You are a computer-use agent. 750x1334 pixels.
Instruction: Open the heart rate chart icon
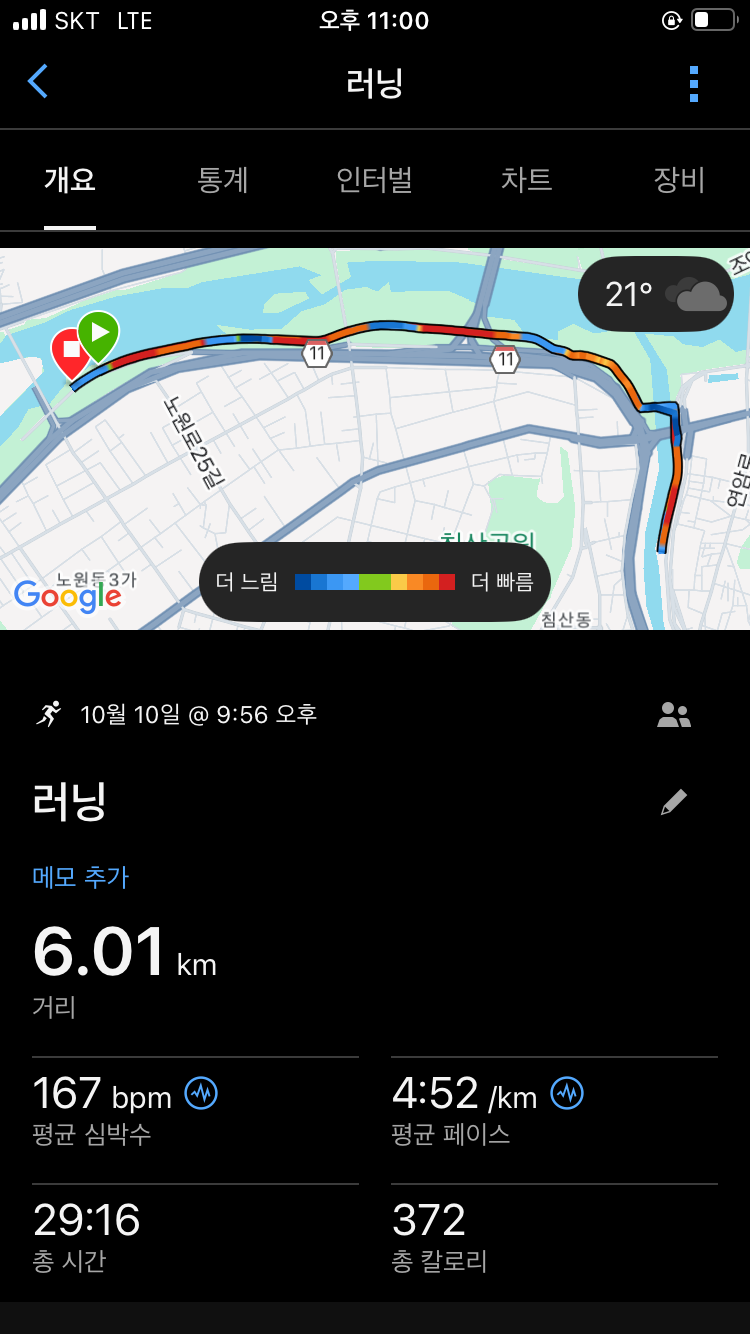click(201, 1093)
